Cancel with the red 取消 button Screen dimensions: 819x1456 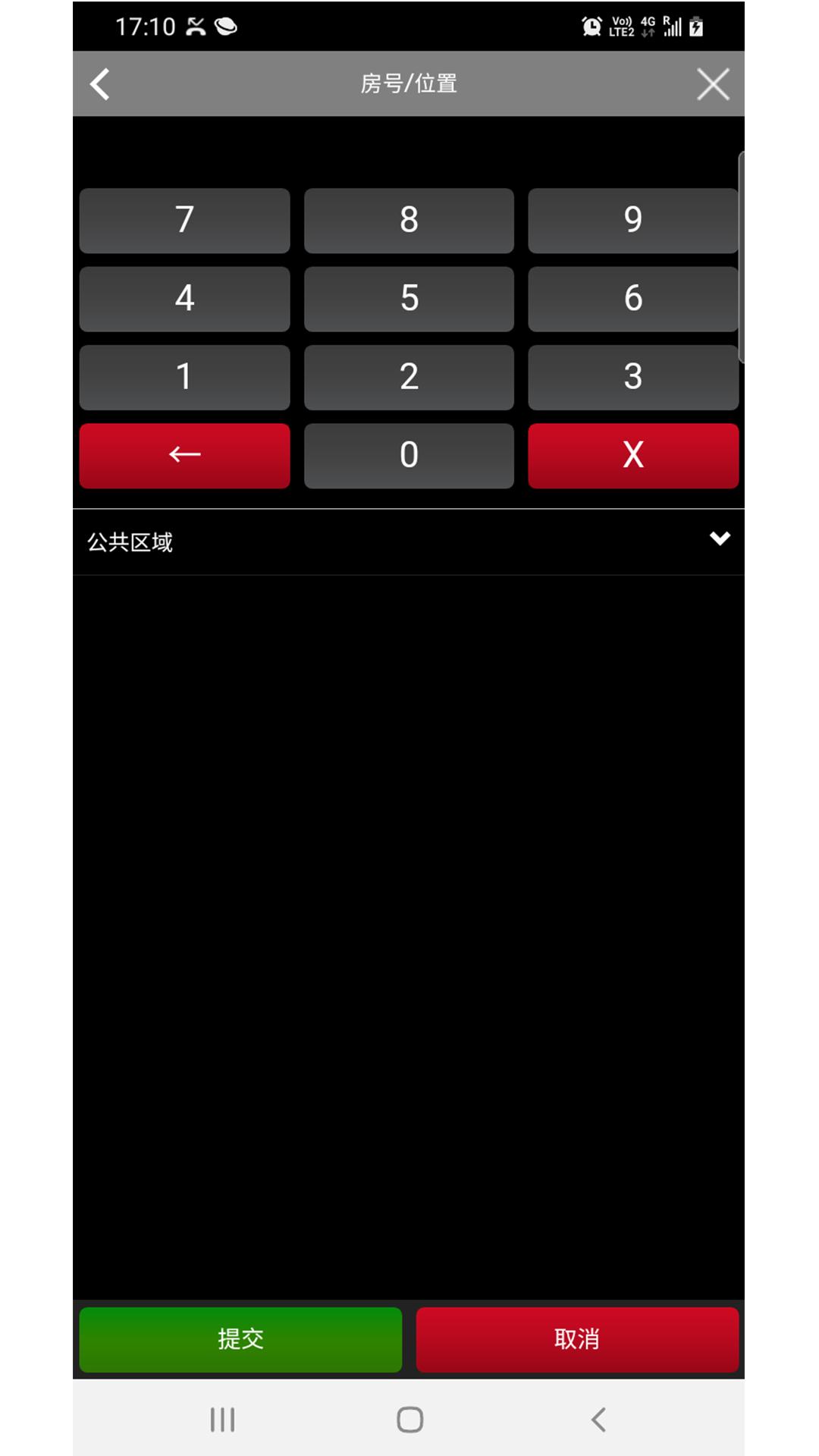click(577, 1339)
